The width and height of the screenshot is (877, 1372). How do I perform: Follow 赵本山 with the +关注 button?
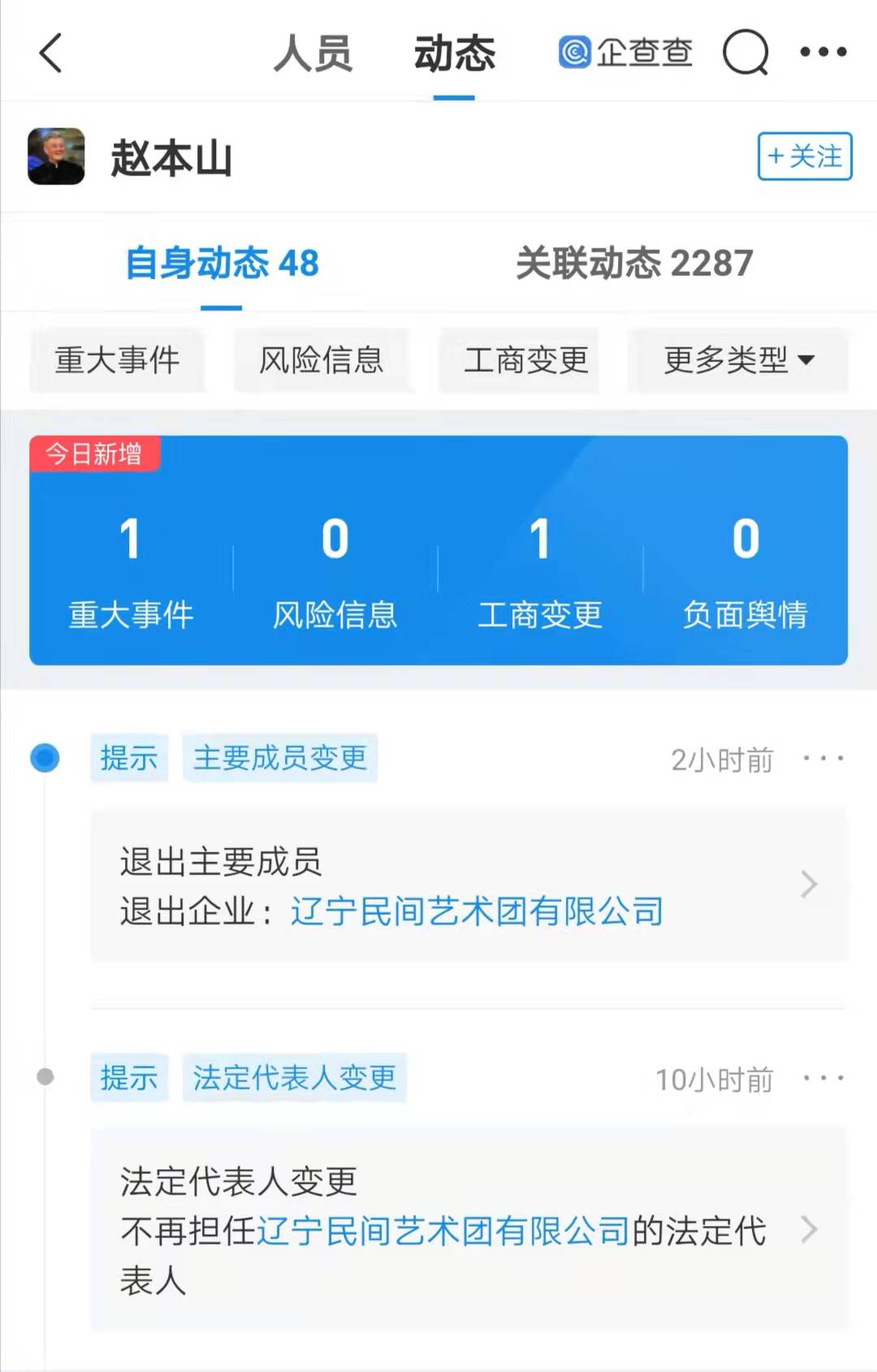pos(804,156)
